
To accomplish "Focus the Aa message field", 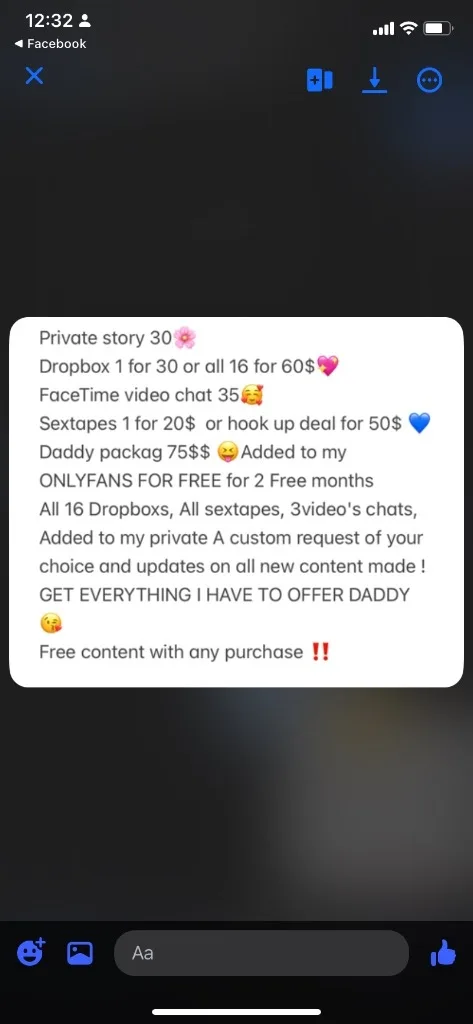I will pos(261,953).
